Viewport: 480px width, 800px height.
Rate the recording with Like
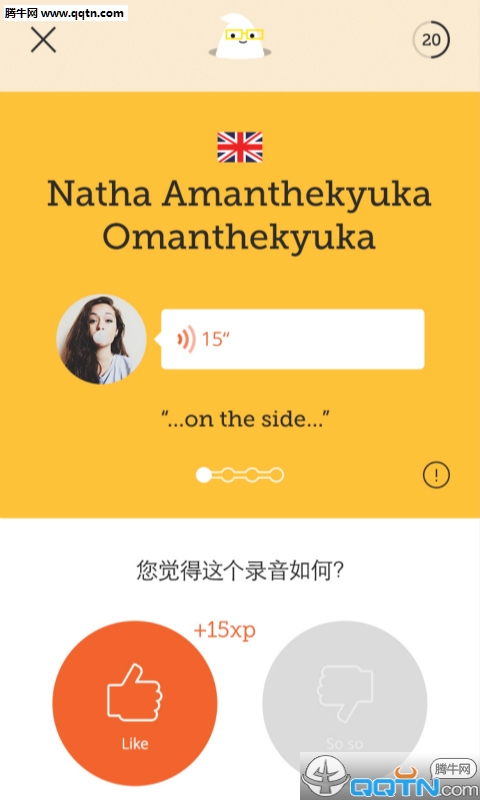click(x=135, y=703)
